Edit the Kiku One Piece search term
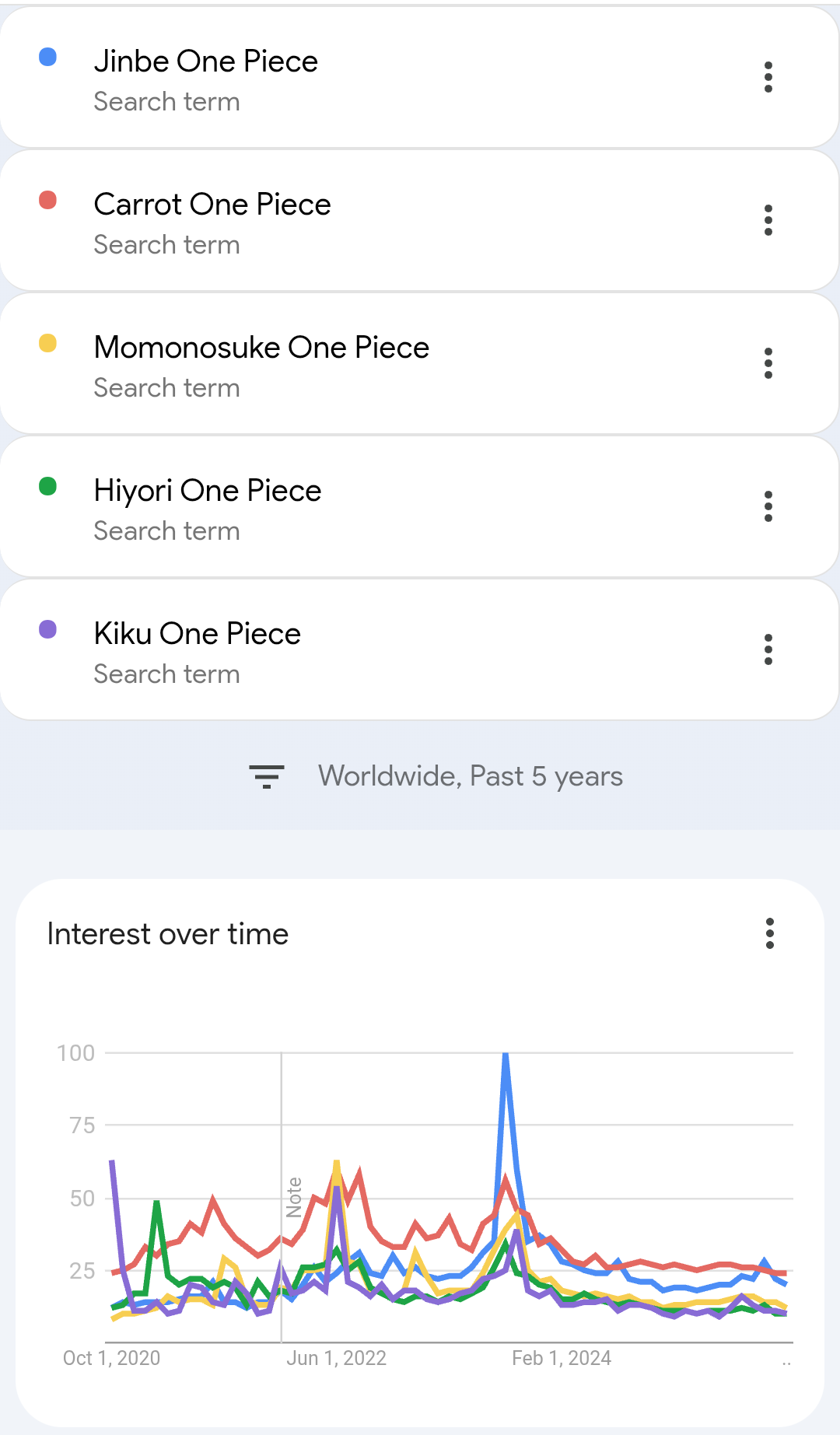The height and width of the screenshot is (1435, 840). pyautogui.click(x=198, y=634)
